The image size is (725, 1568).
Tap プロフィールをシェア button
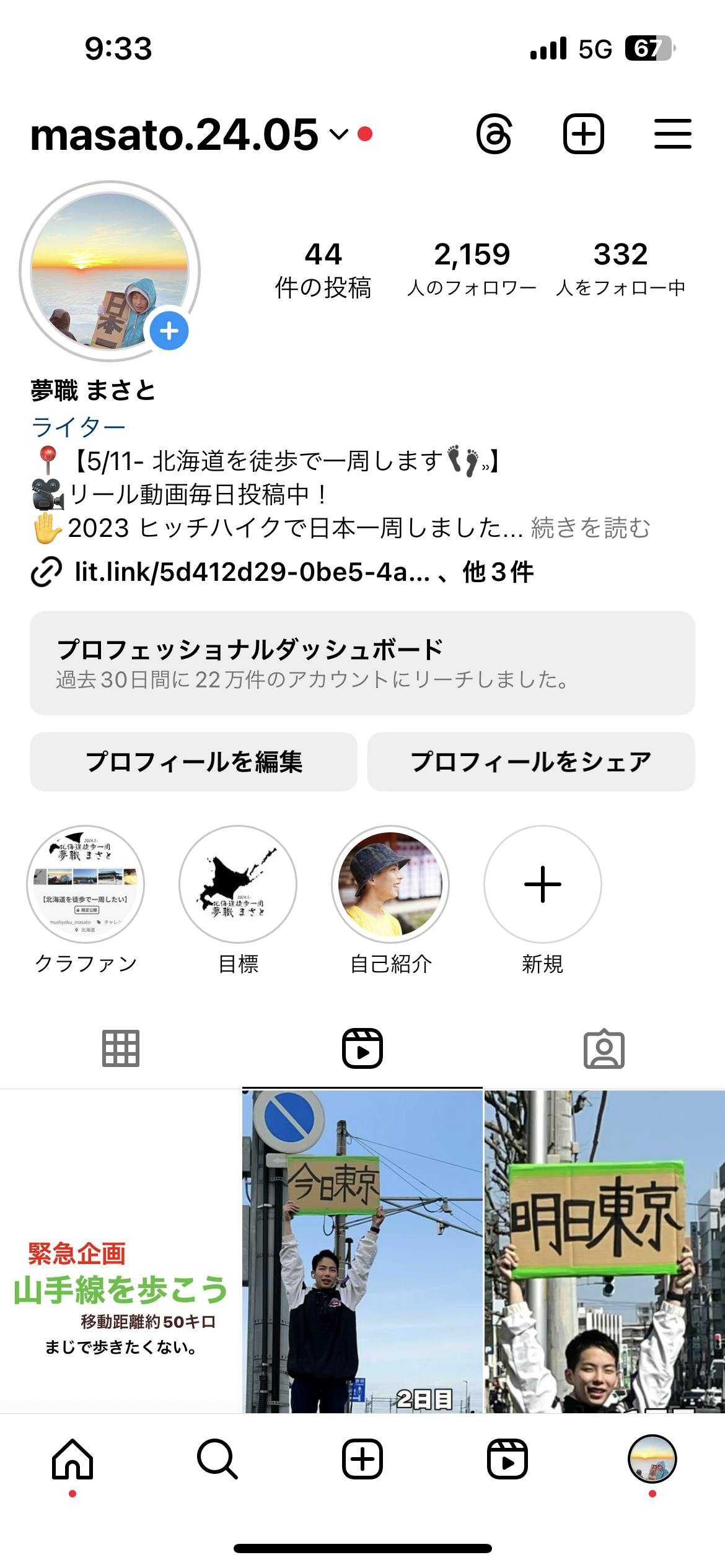click(x=531, y=762)
